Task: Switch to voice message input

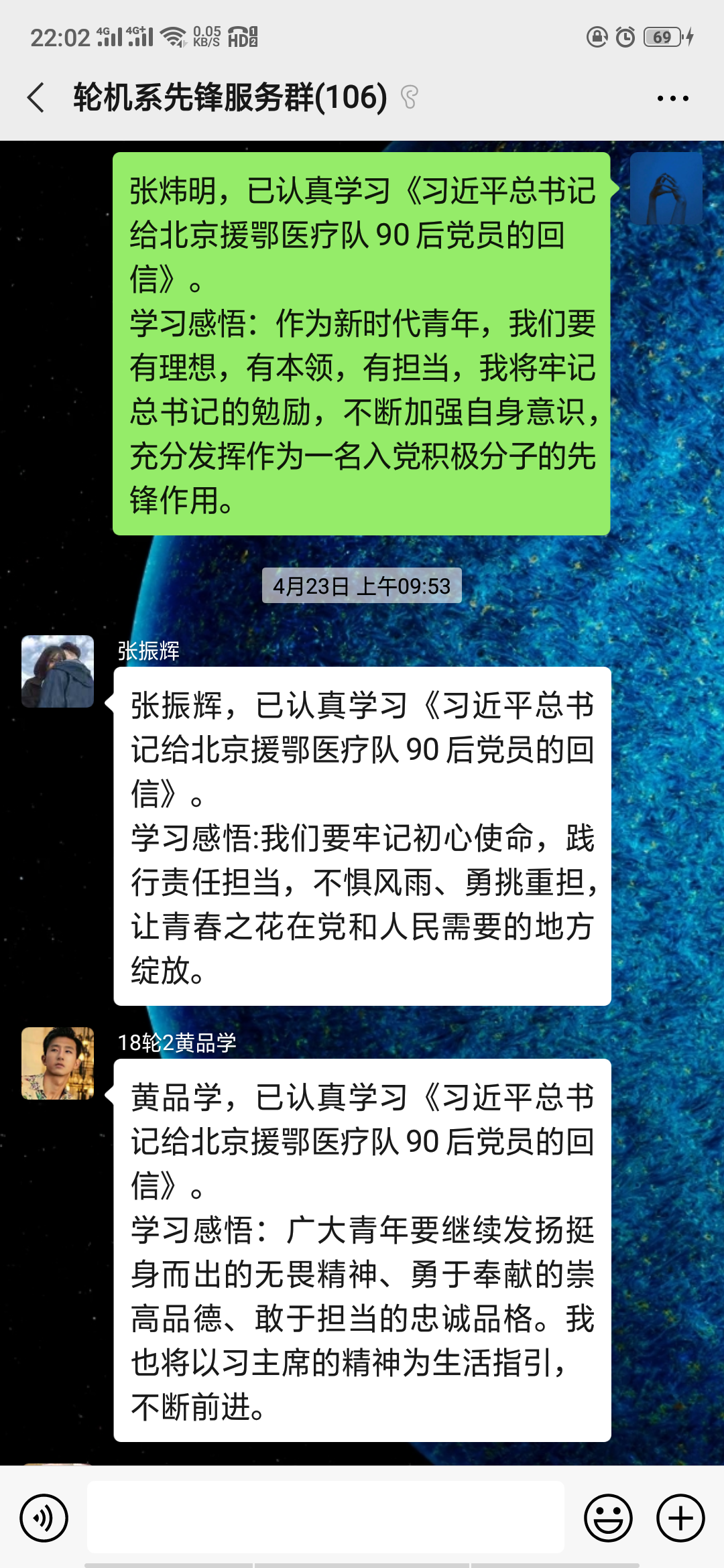Action: pyautogui.click(x=44, y=1518)
